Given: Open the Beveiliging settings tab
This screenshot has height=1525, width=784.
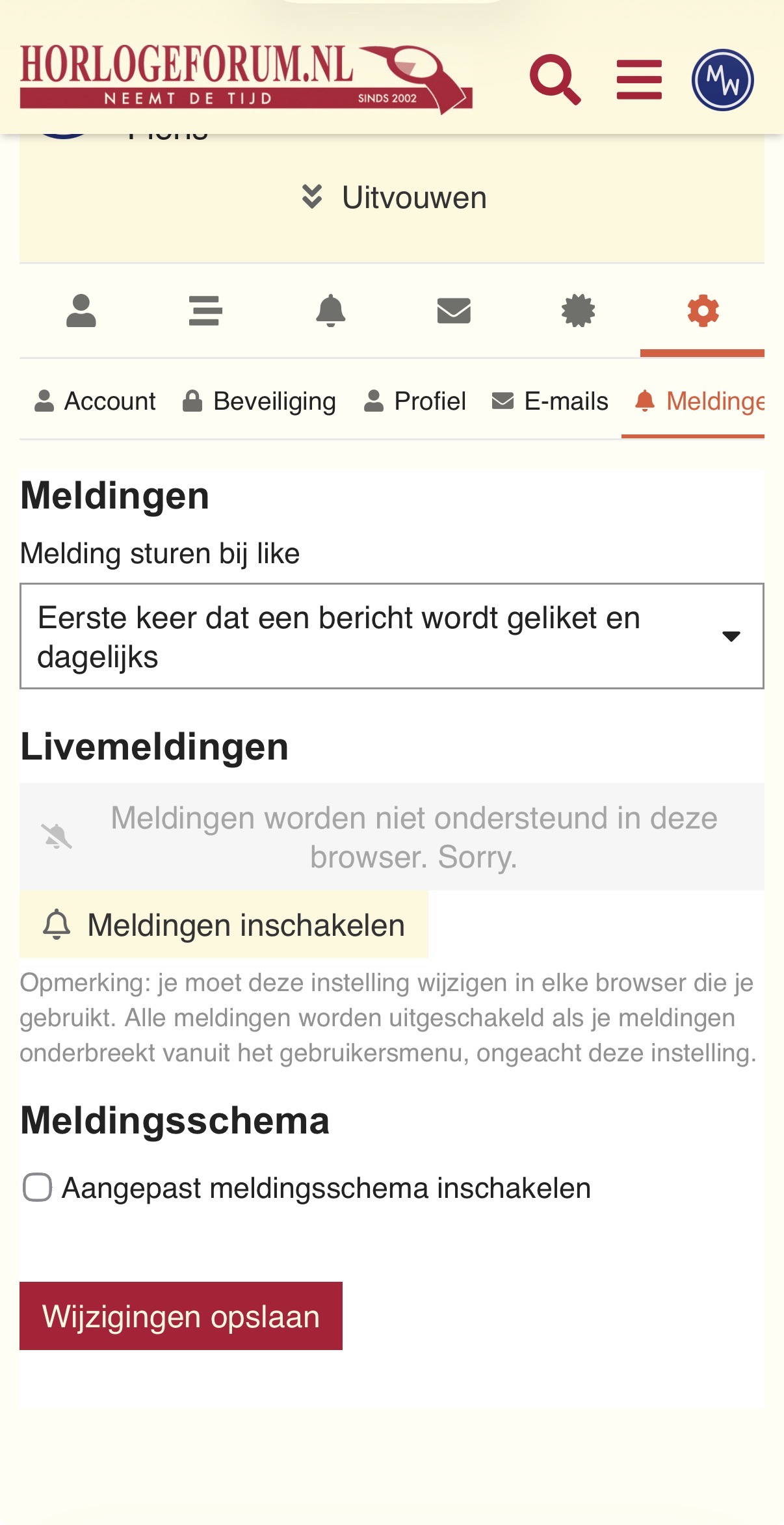Looking at the screenshot, I should pos(259,401).
